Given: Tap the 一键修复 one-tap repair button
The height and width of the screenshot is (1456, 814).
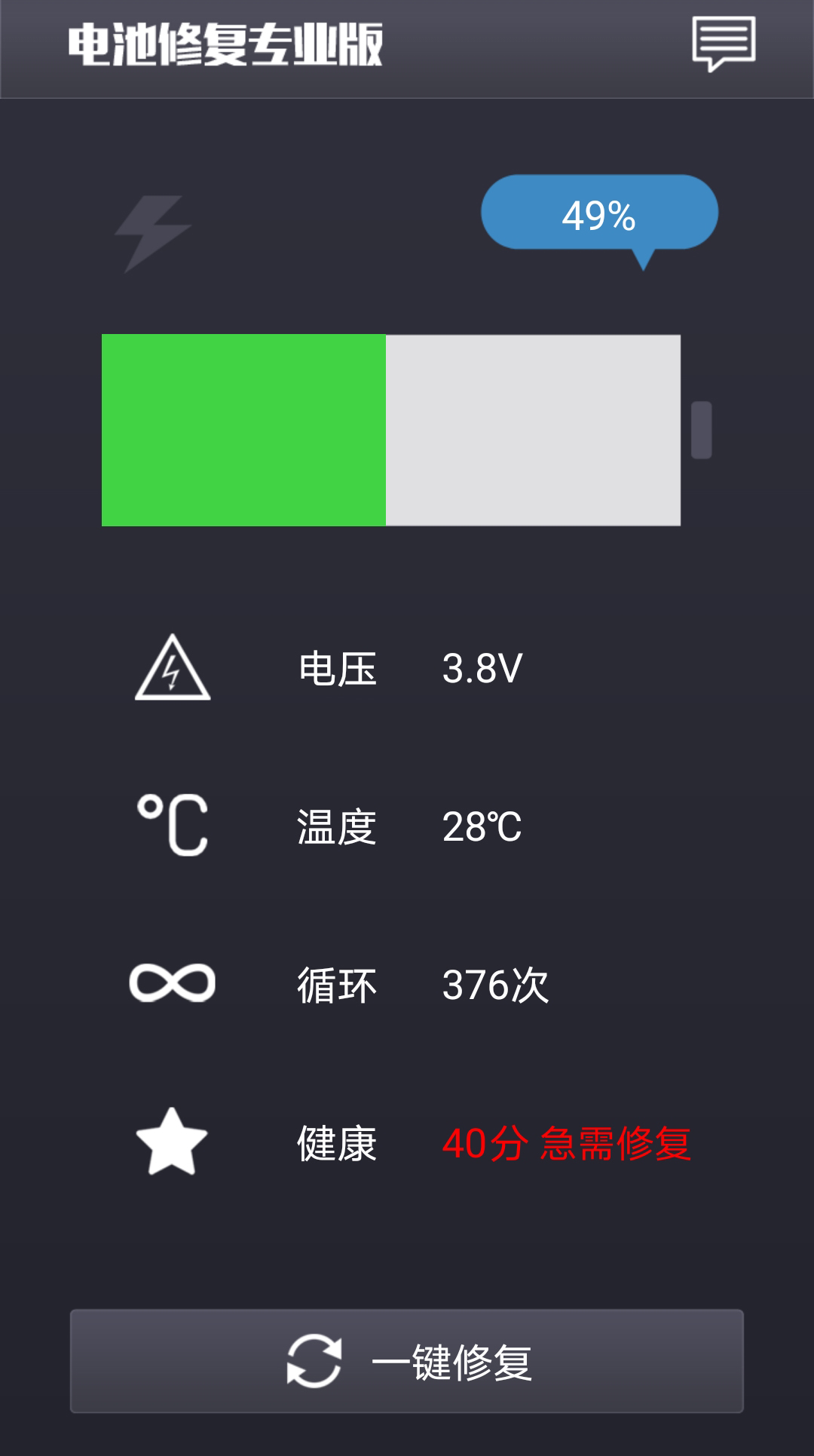Looking at the screenshot, I should pos(407,1361).
